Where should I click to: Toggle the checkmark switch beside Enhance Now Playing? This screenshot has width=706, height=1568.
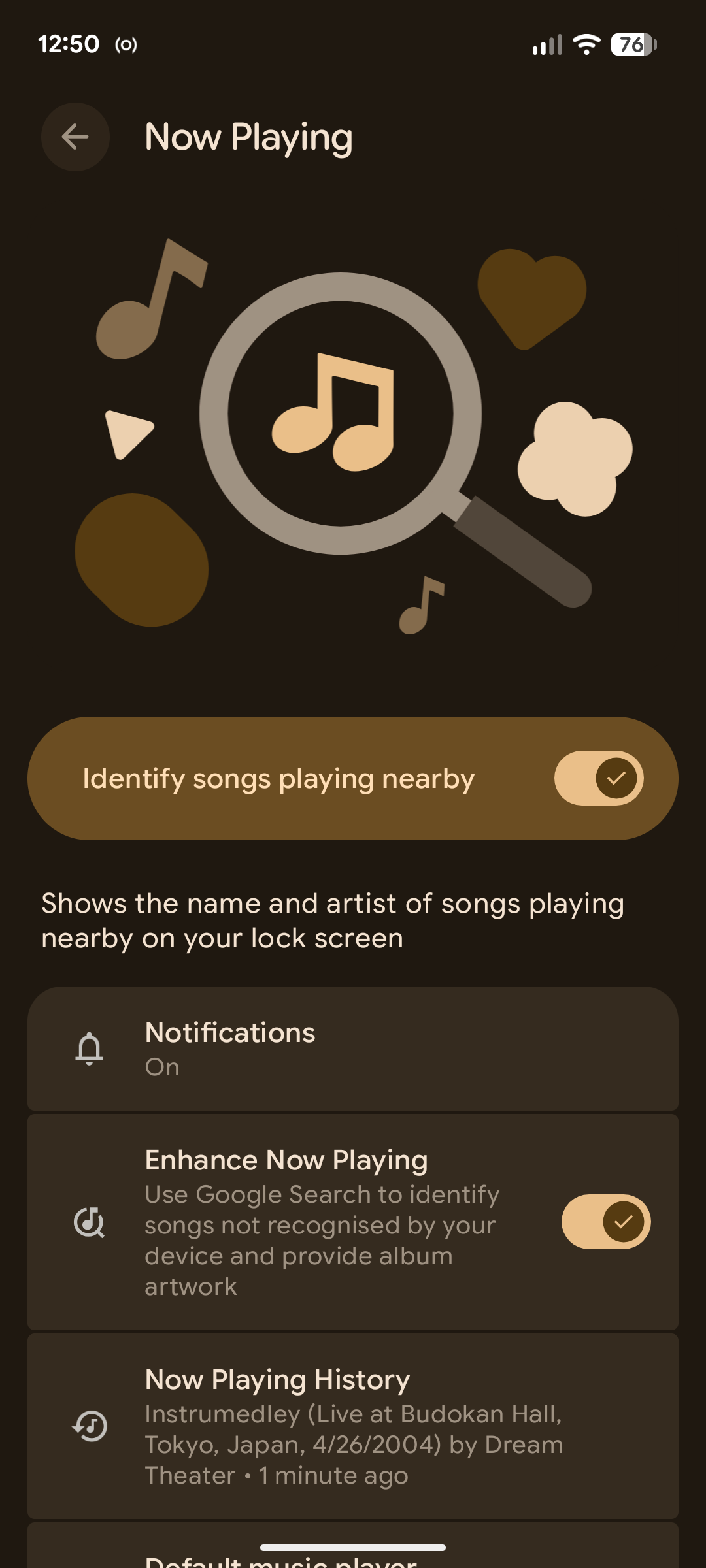[x=605, y=1223]
